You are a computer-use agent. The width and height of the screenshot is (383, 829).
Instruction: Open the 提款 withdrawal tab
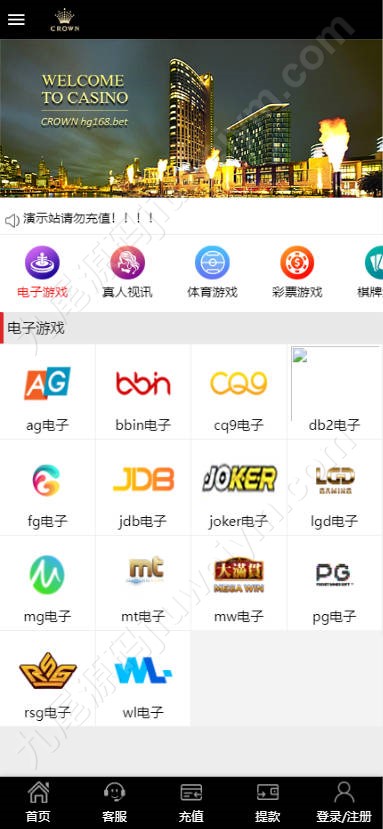pyautogui.click(x=268, y=803)
